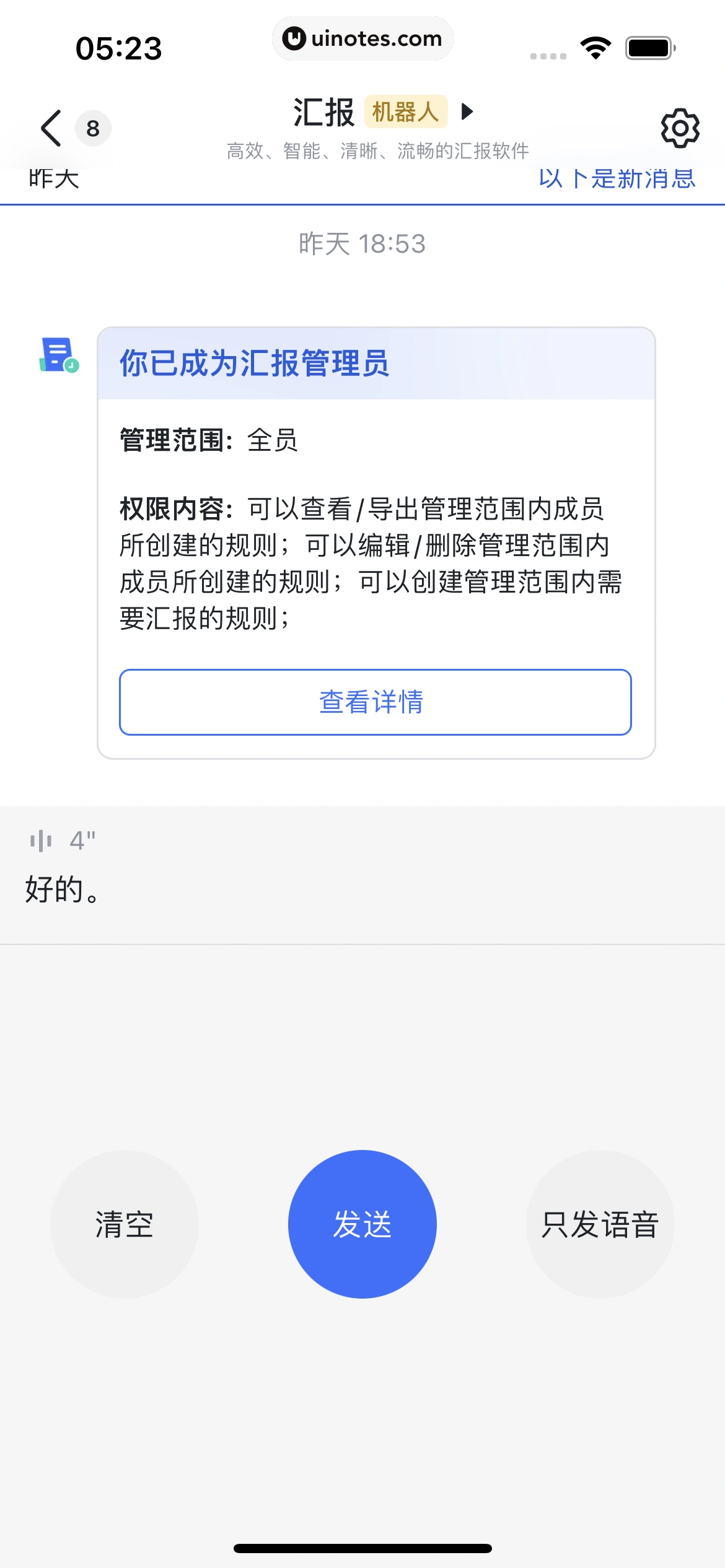
Task: Tap the unread count badge showing 8
Action: [92, 128]
